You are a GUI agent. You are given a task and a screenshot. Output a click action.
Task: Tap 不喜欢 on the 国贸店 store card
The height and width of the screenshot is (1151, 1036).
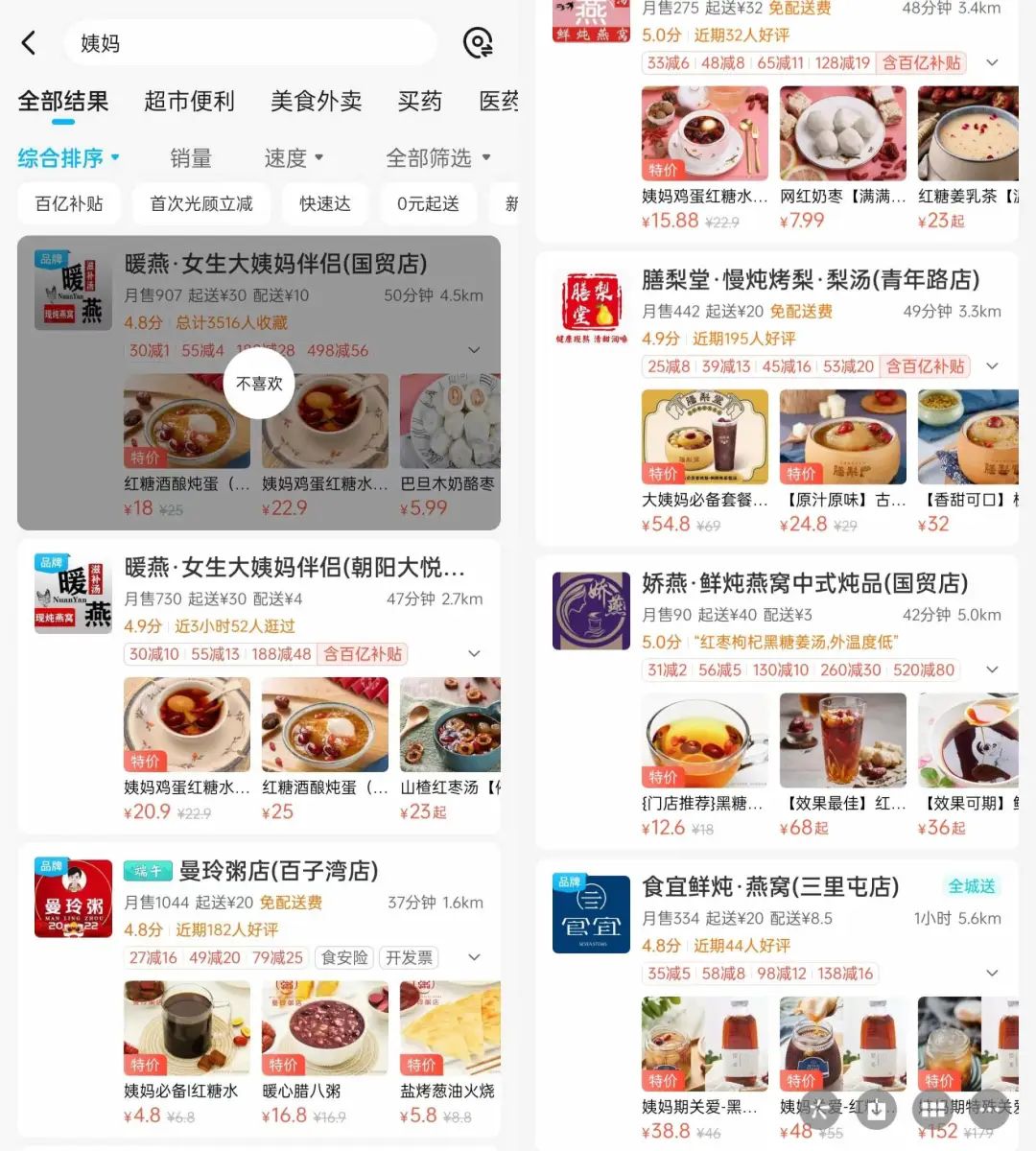click(x=259, y=384)
